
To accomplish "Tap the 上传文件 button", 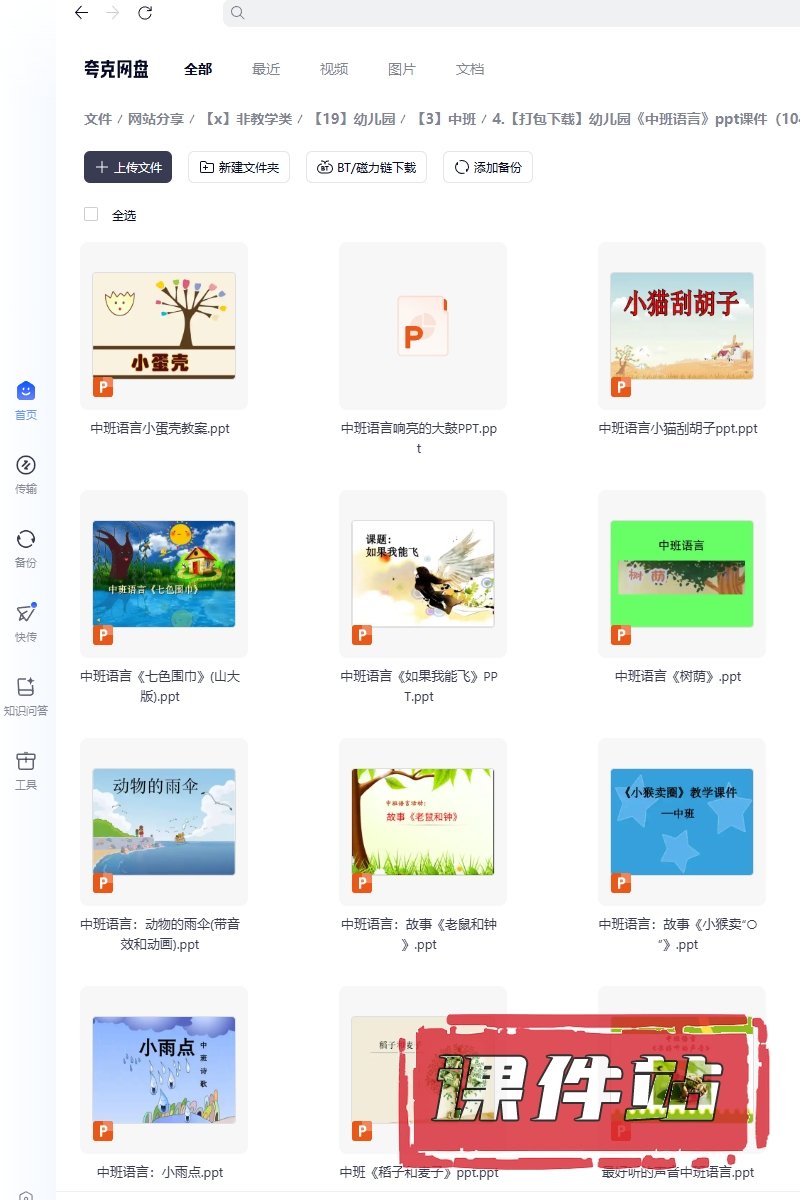I will 128,167.
